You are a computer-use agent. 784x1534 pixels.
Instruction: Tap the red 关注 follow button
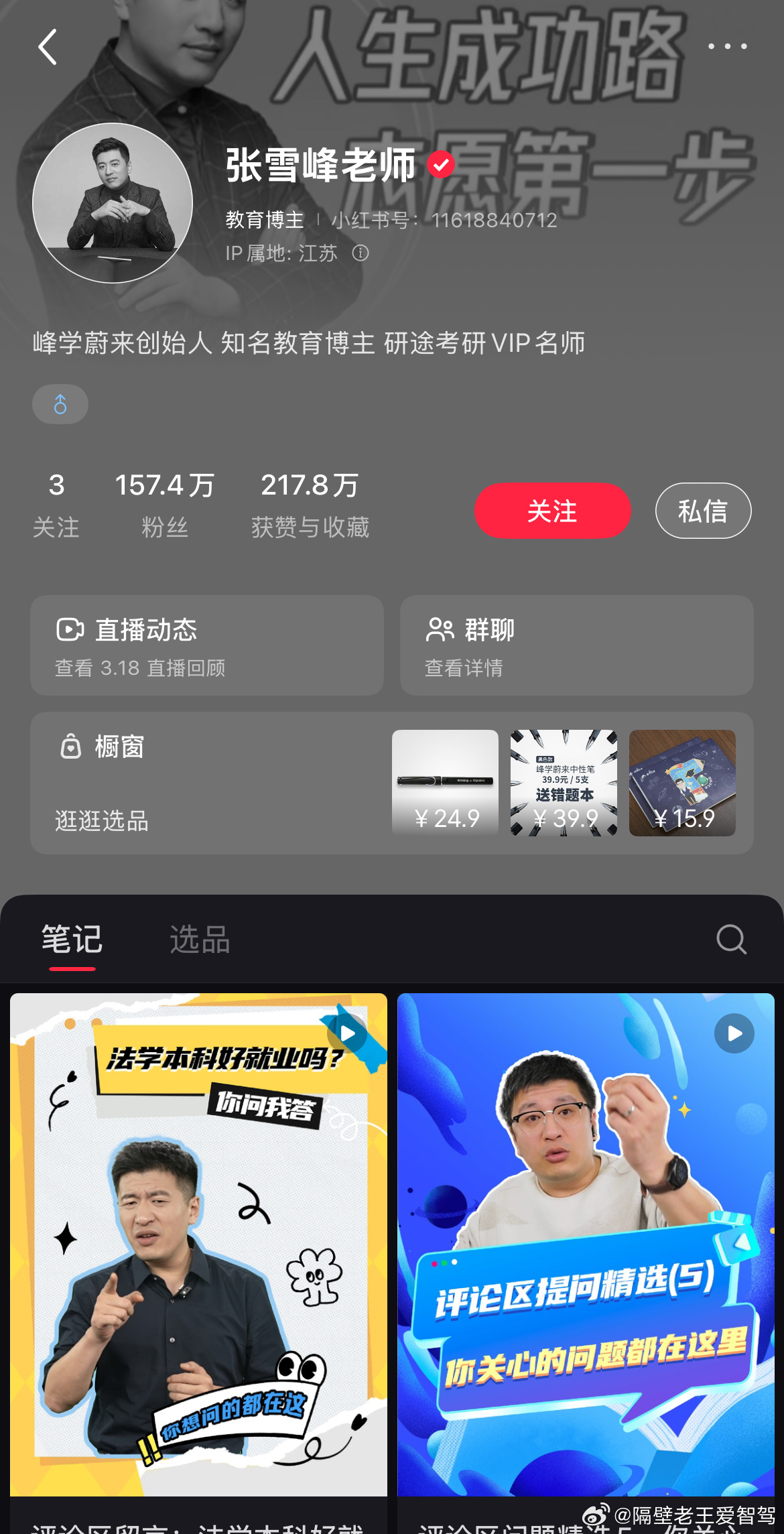(x=551, y=510)
